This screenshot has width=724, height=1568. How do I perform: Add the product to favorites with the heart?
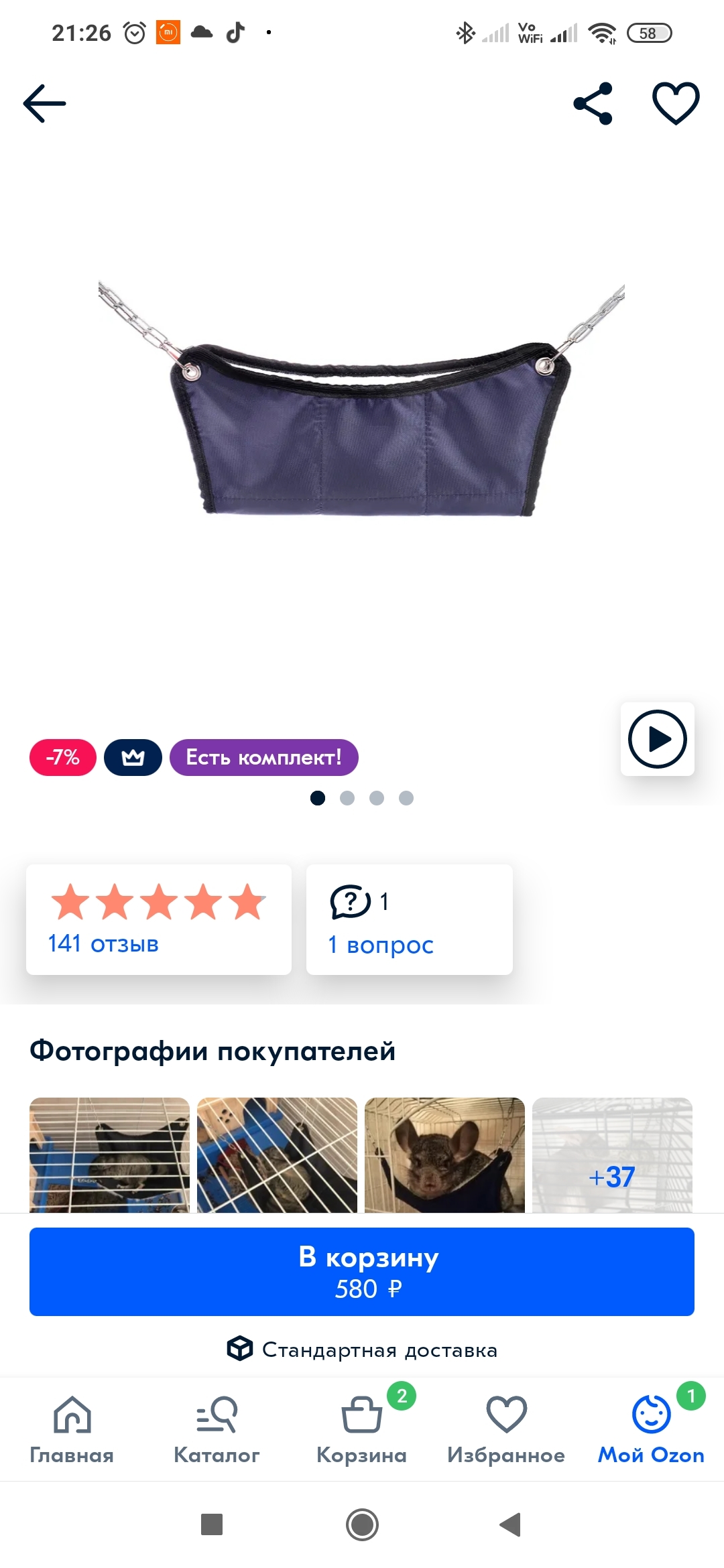676,103
